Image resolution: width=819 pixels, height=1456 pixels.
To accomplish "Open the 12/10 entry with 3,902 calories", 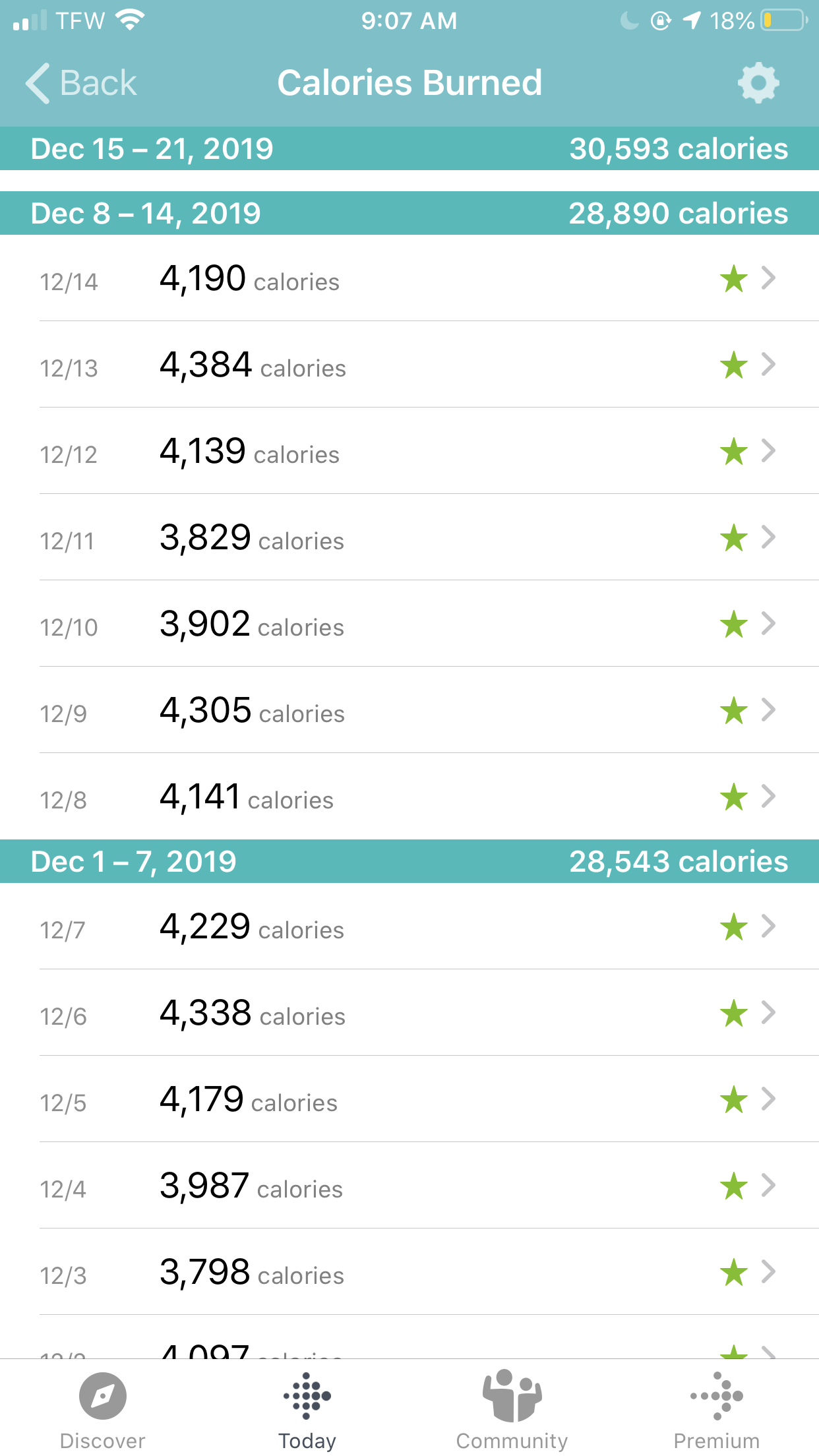I will tap(409, 624).
